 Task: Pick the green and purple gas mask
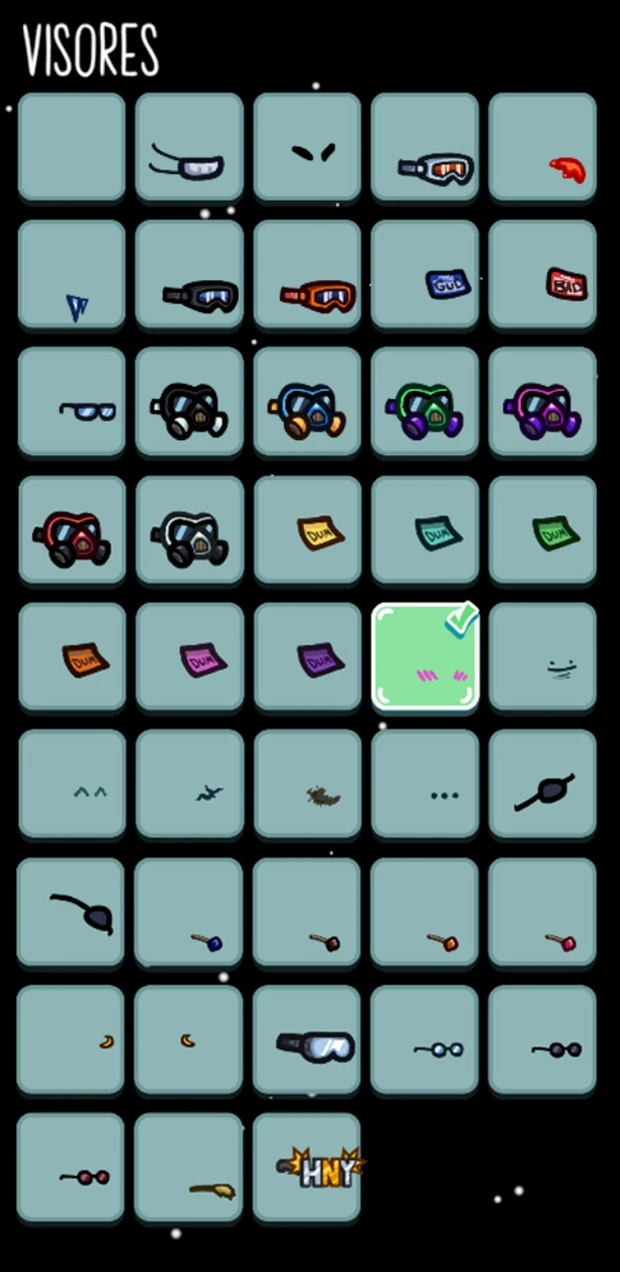(425, 403)
